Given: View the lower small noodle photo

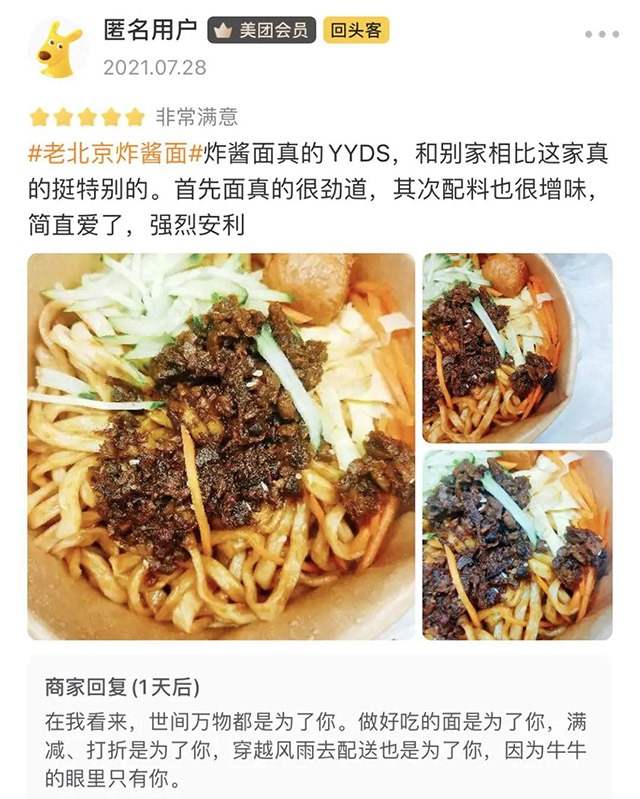Looking at the screenshot, I should point(516,545).
